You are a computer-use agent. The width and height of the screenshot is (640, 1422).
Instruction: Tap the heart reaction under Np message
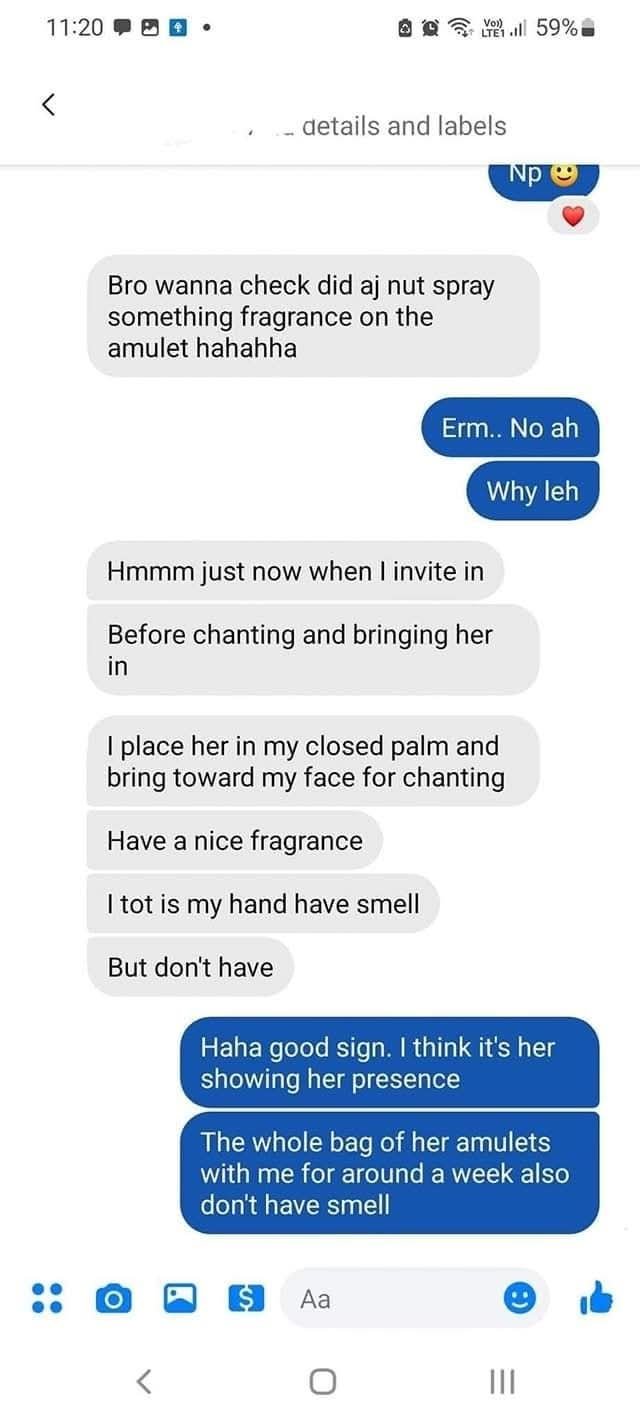click(x=573, y=216)
